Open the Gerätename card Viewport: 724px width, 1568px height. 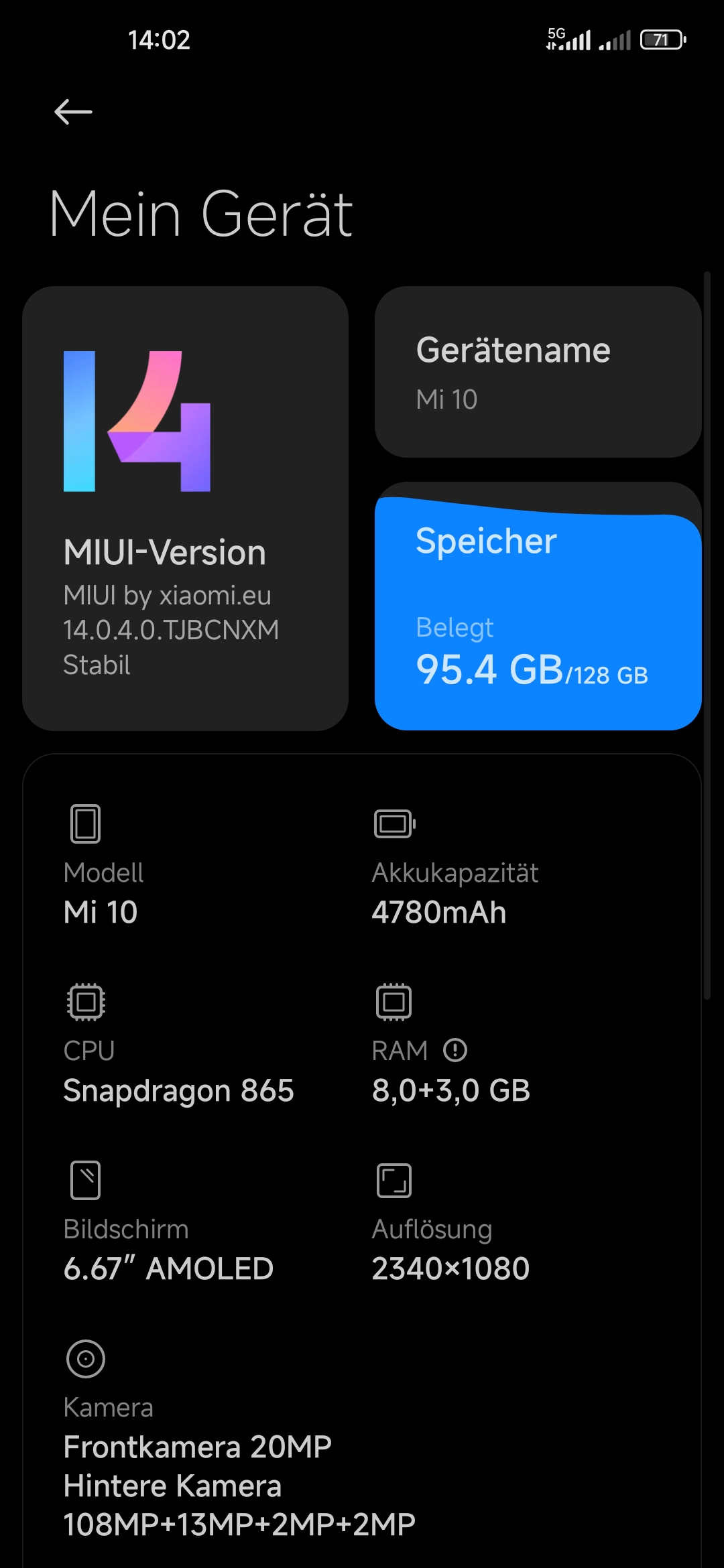pyautogui.click(x=538, y=373)
